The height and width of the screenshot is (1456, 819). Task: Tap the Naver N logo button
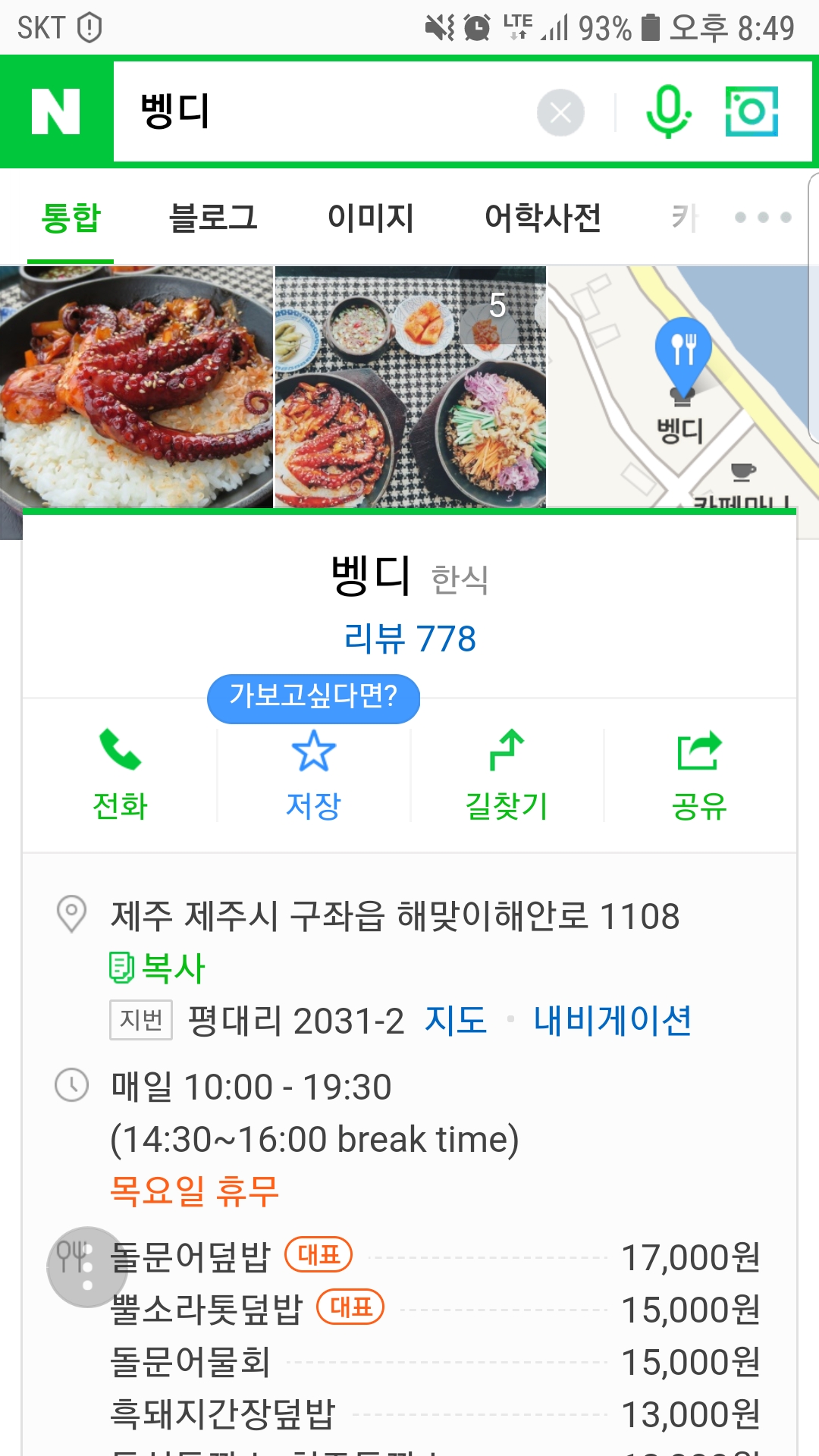(55, 111)
